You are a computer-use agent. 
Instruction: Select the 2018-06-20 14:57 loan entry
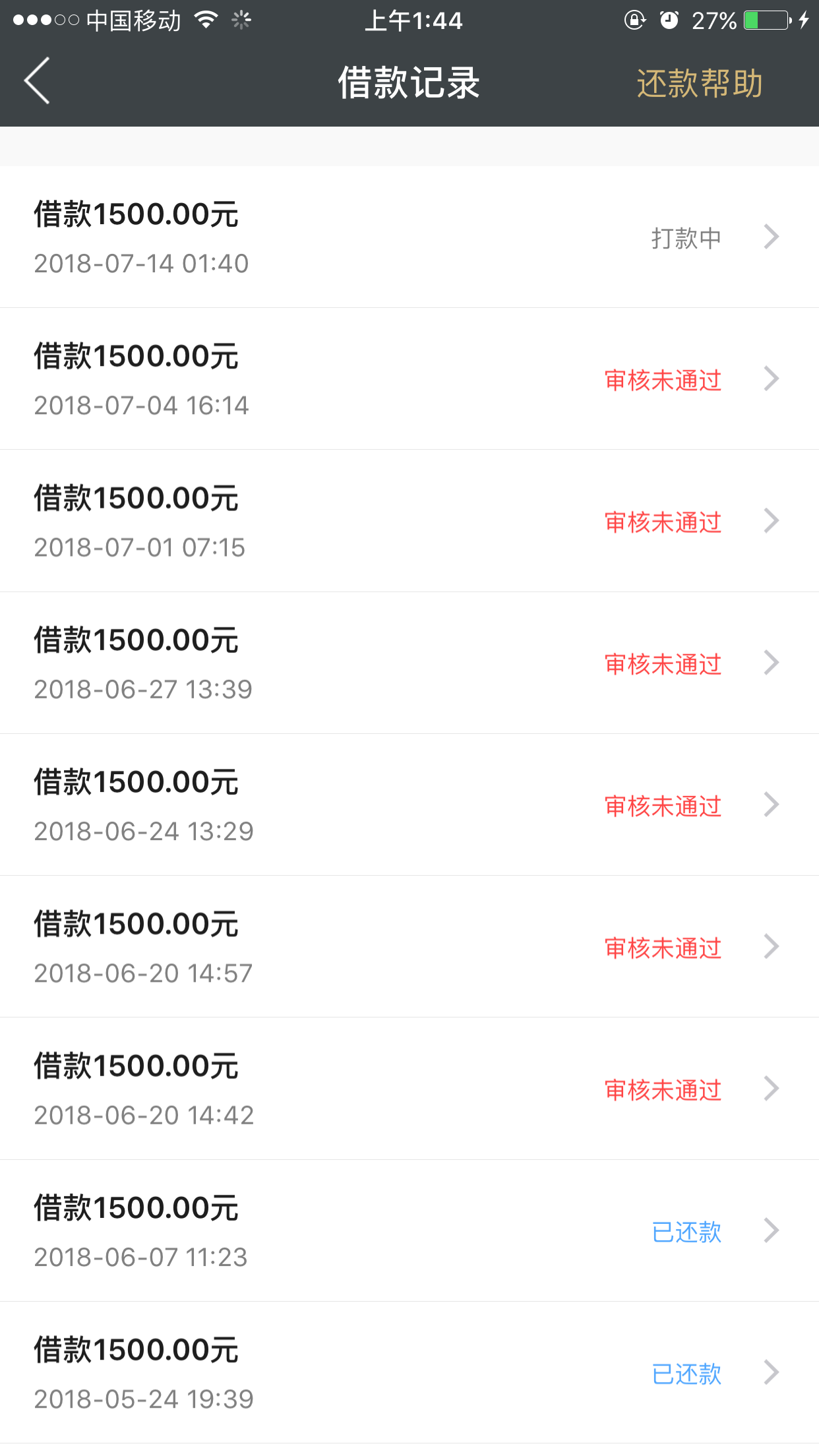[409, 946]
